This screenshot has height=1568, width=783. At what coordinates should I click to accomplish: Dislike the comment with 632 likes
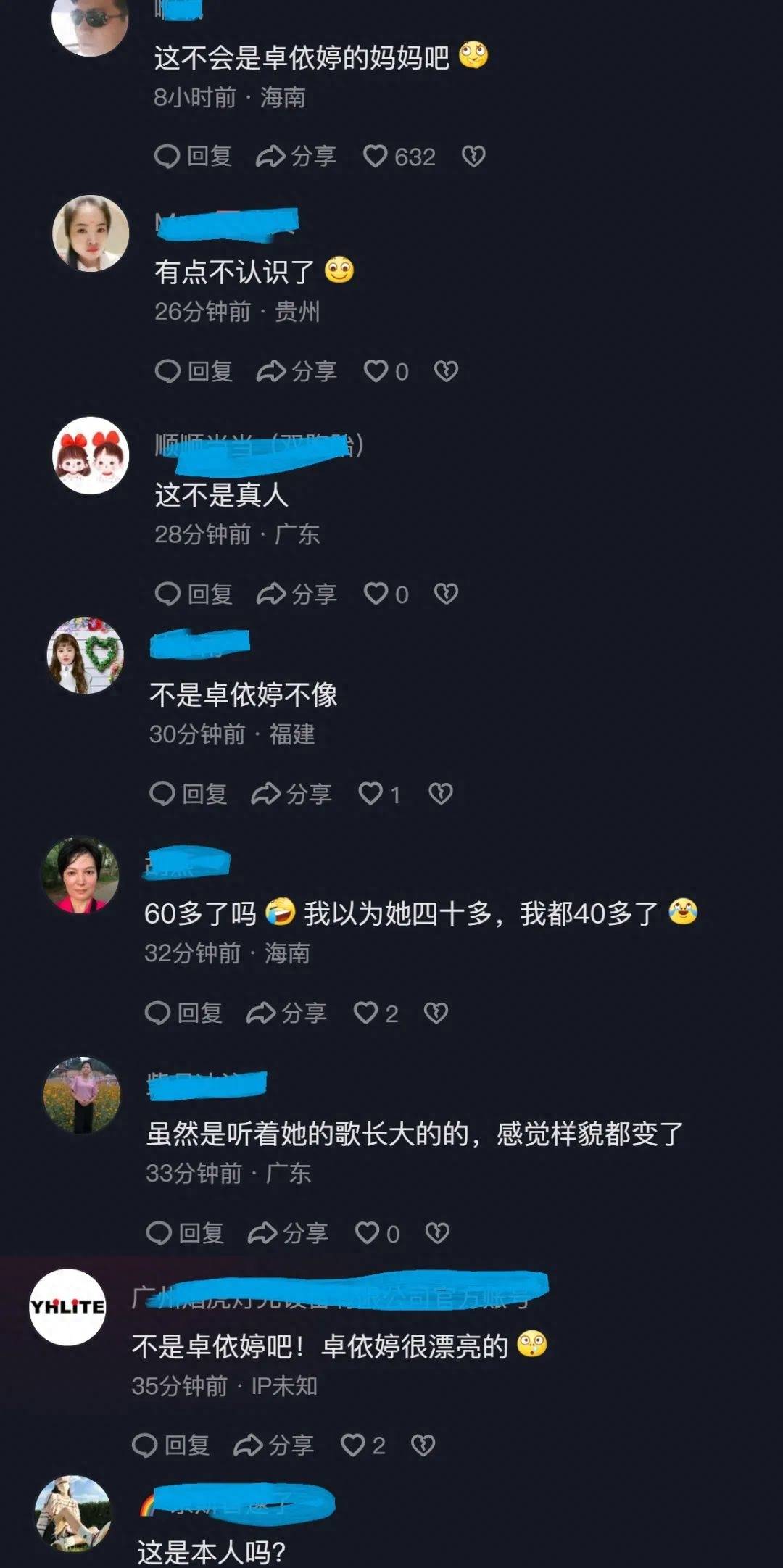473,157
